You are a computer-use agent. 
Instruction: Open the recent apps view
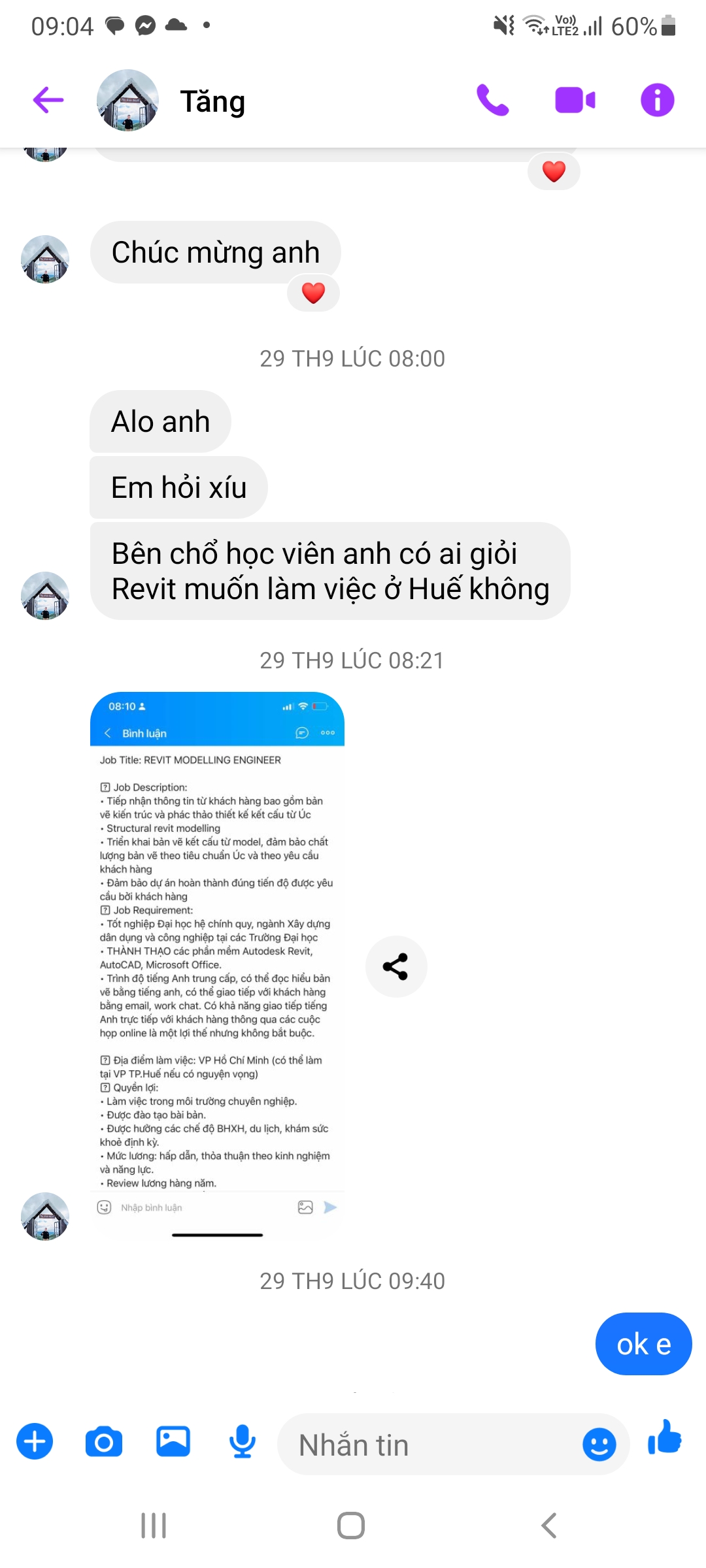[154, 1526]
